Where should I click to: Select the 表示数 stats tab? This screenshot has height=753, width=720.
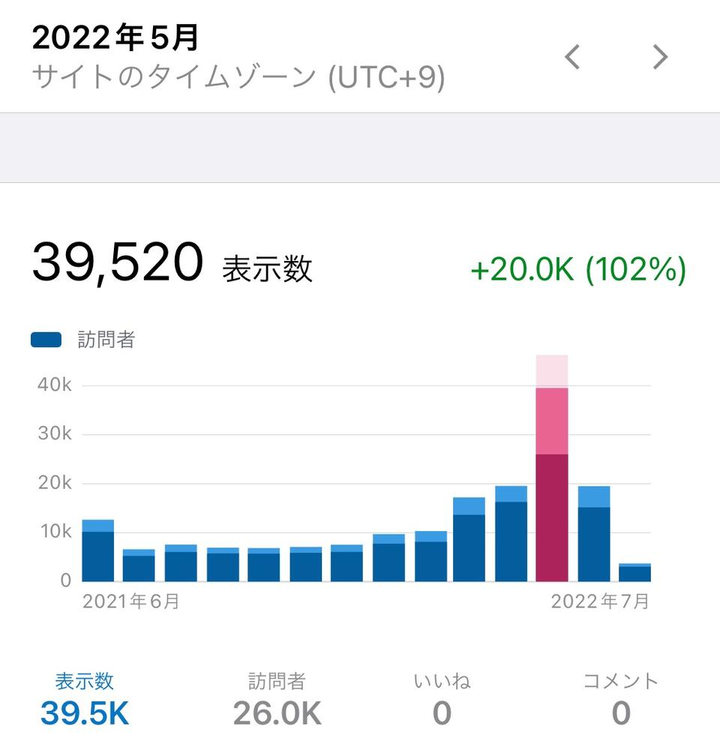(x=85, y=699)
